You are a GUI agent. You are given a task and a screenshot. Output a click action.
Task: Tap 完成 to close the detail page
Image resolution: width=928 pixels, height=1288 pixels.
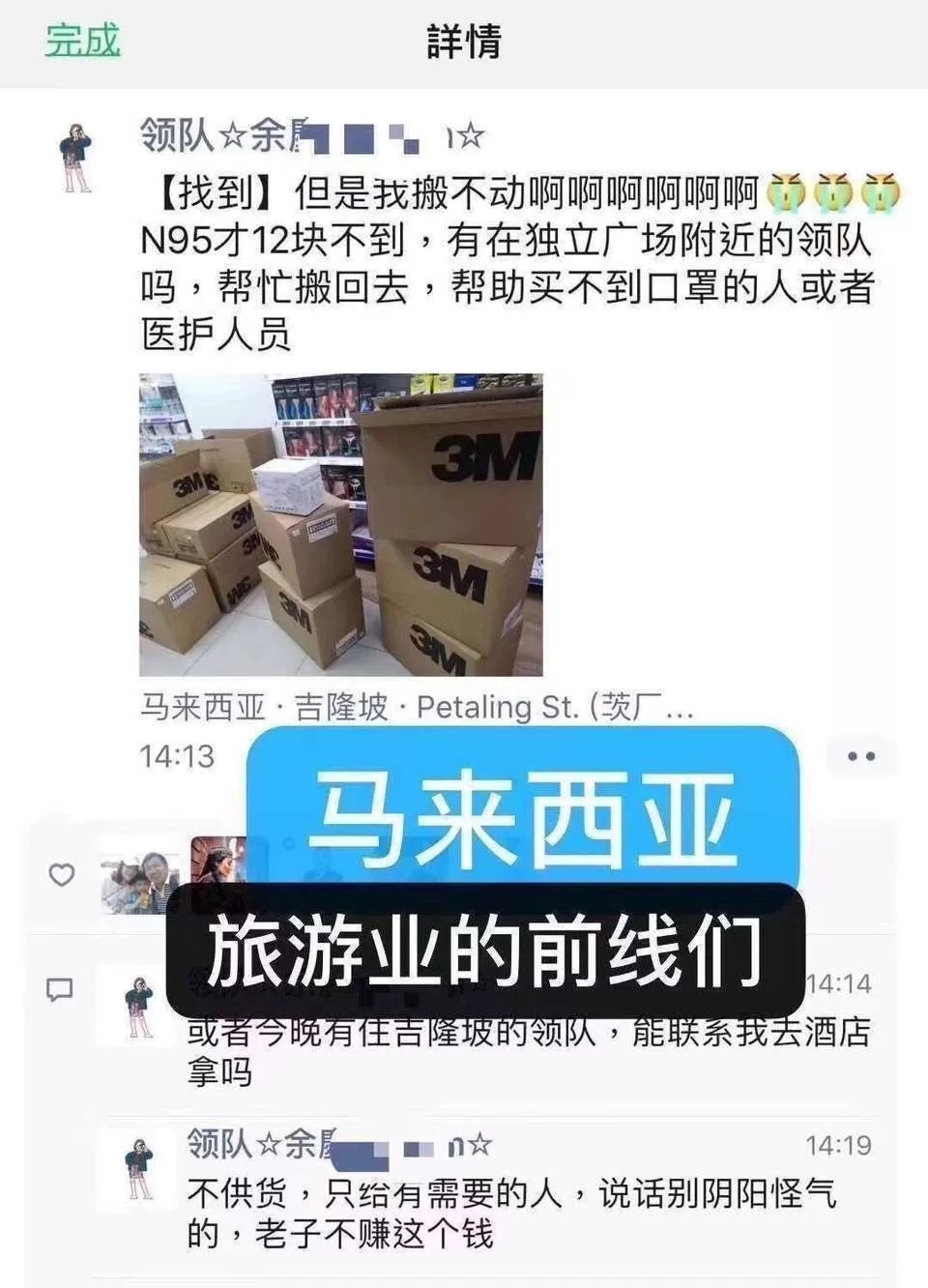pyautogui.click(x=82, y=41)
